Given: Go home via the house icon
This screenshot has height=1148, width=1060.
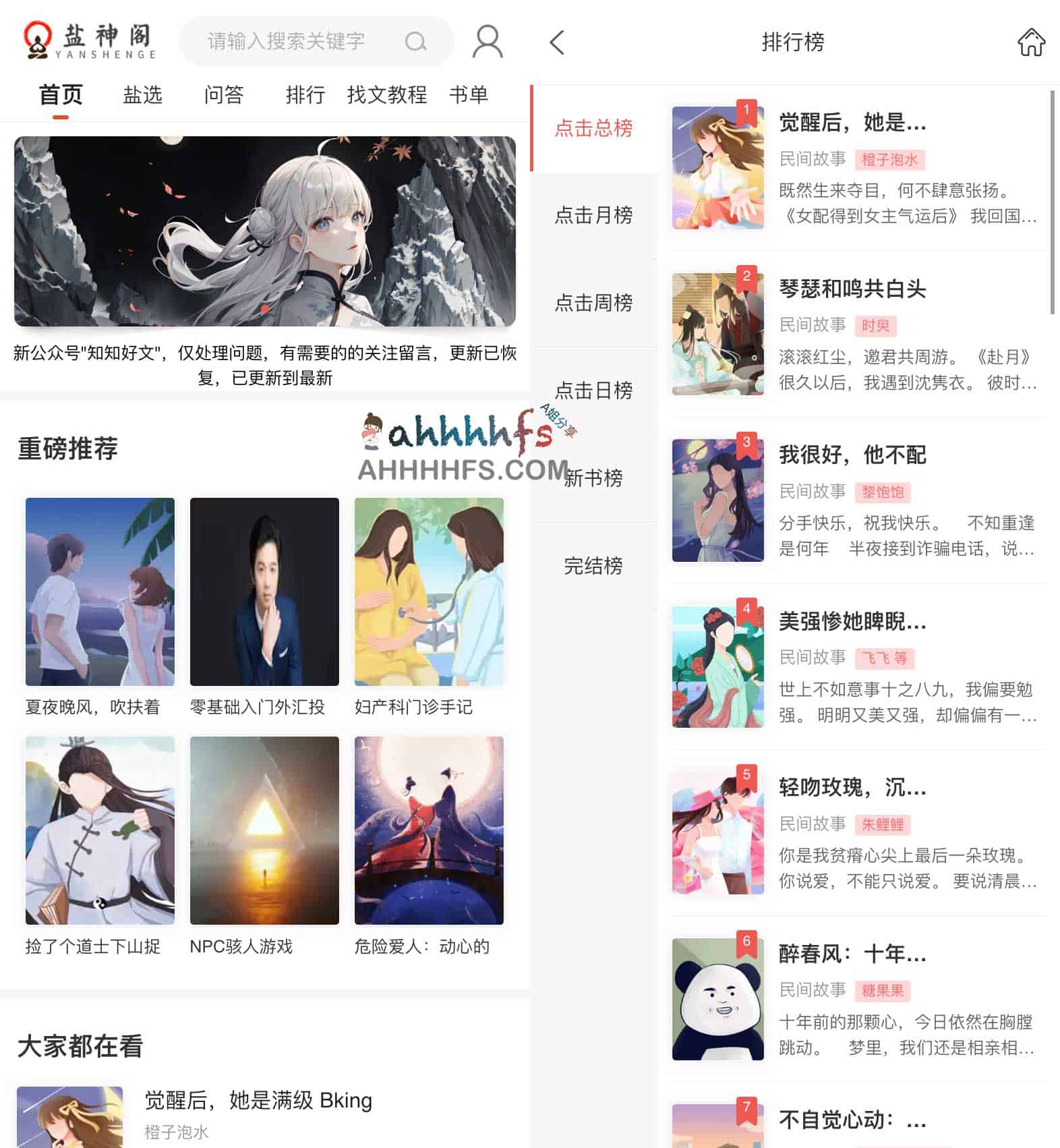Looking at the screenshot, I should click(1032, 42).
